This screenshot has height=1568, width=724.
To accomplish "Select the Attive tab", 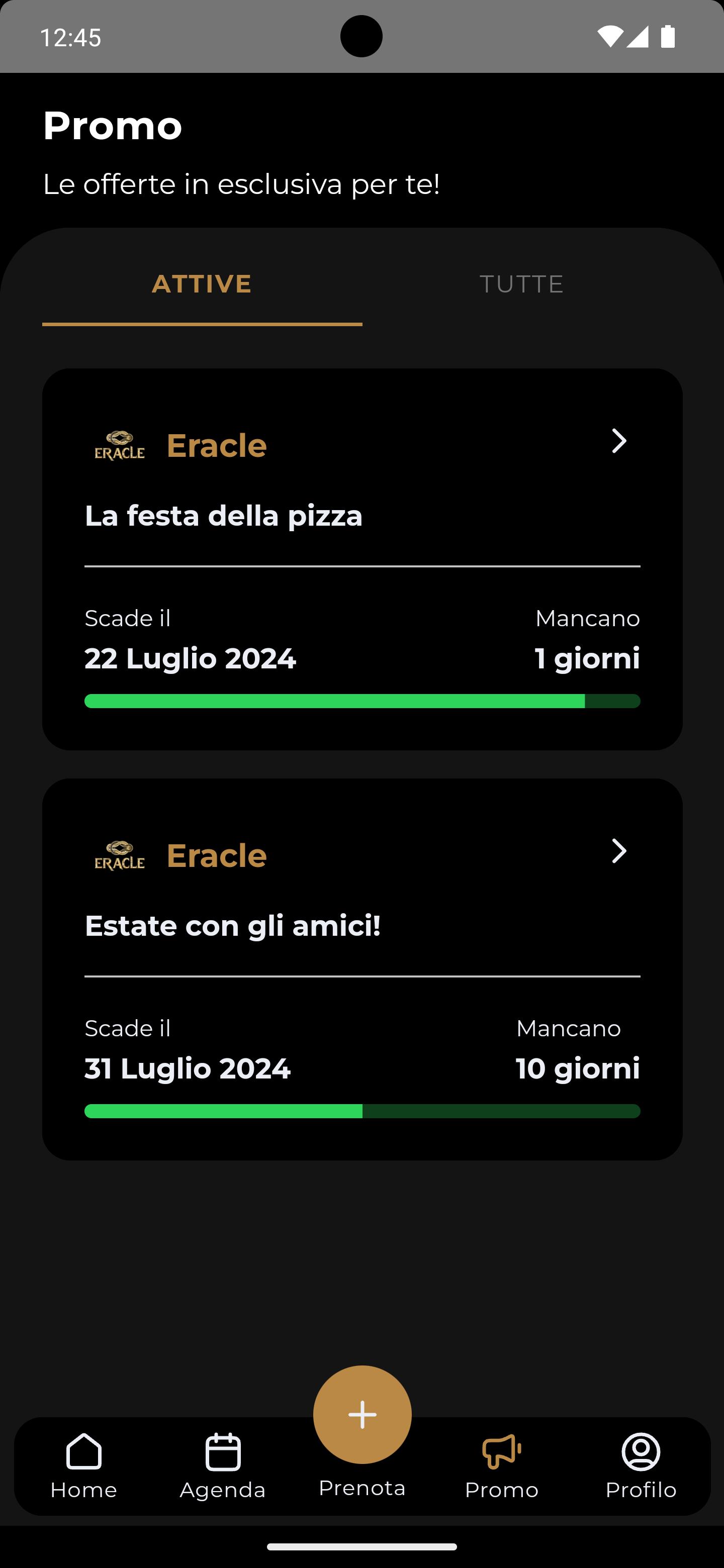I will [202, 284].
